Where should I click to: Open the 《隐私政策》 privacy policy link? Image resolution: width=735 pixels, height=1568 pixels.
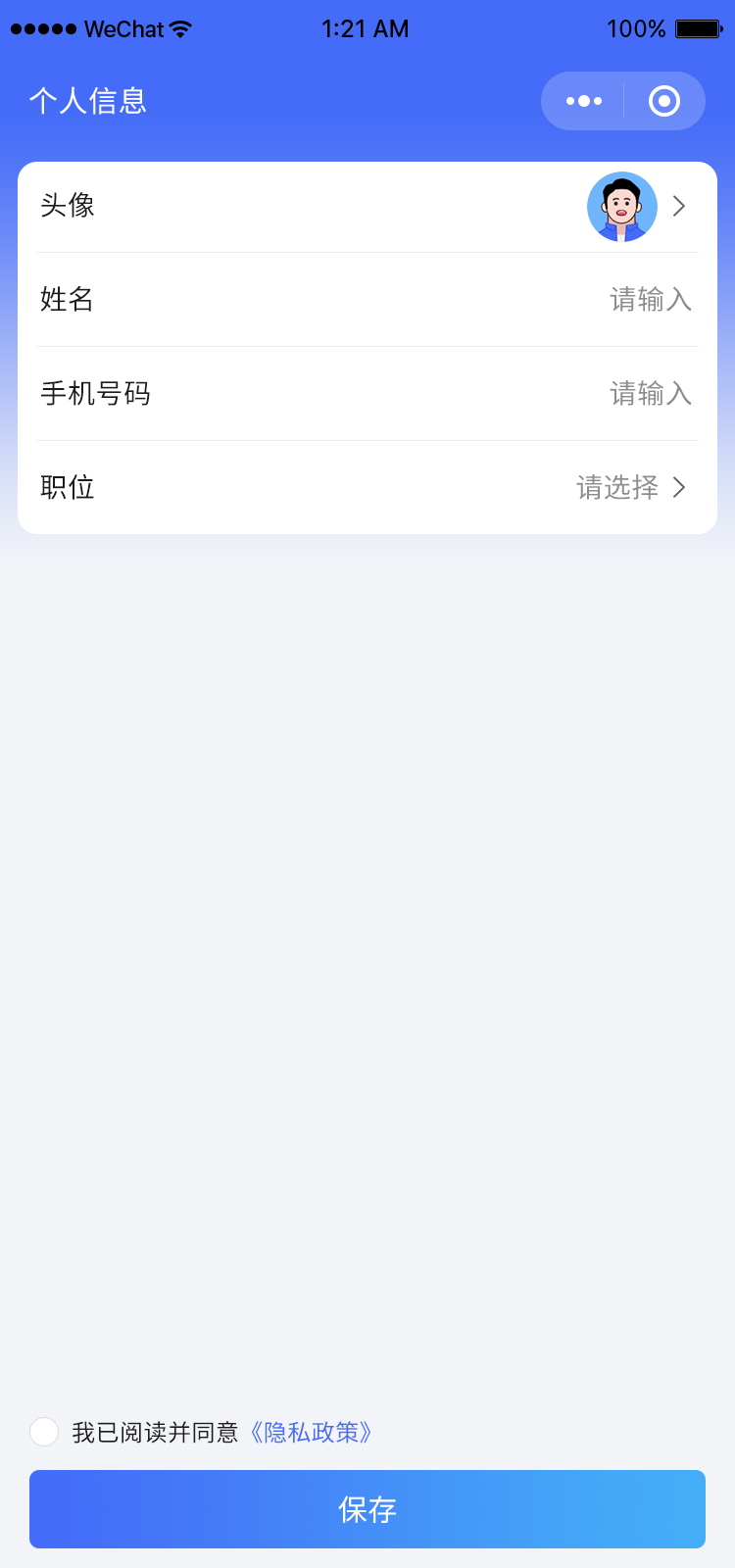311,1432
